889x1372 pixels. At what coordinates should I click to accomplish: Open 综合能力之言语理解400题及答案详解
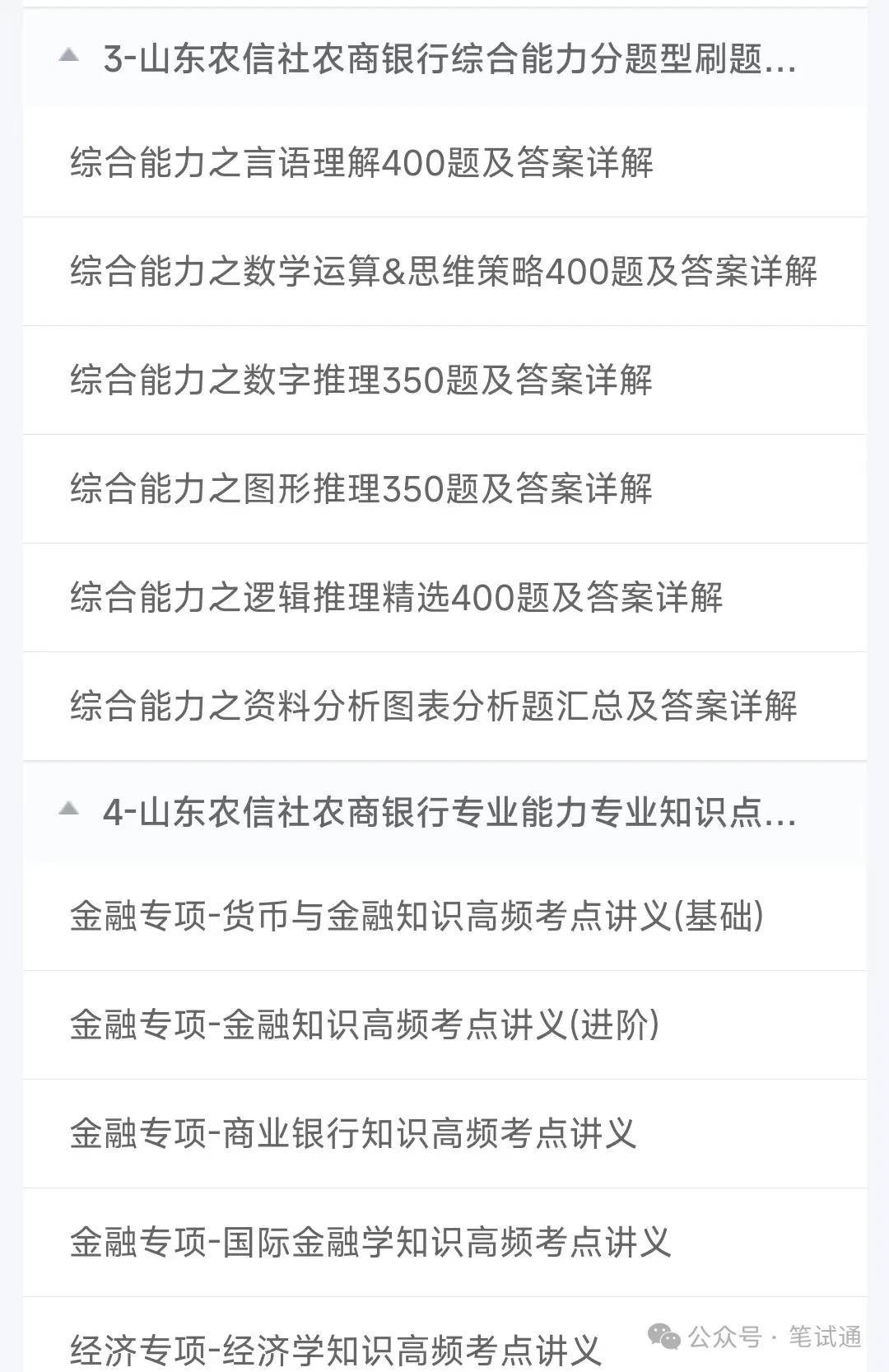[x=444, y=162]
